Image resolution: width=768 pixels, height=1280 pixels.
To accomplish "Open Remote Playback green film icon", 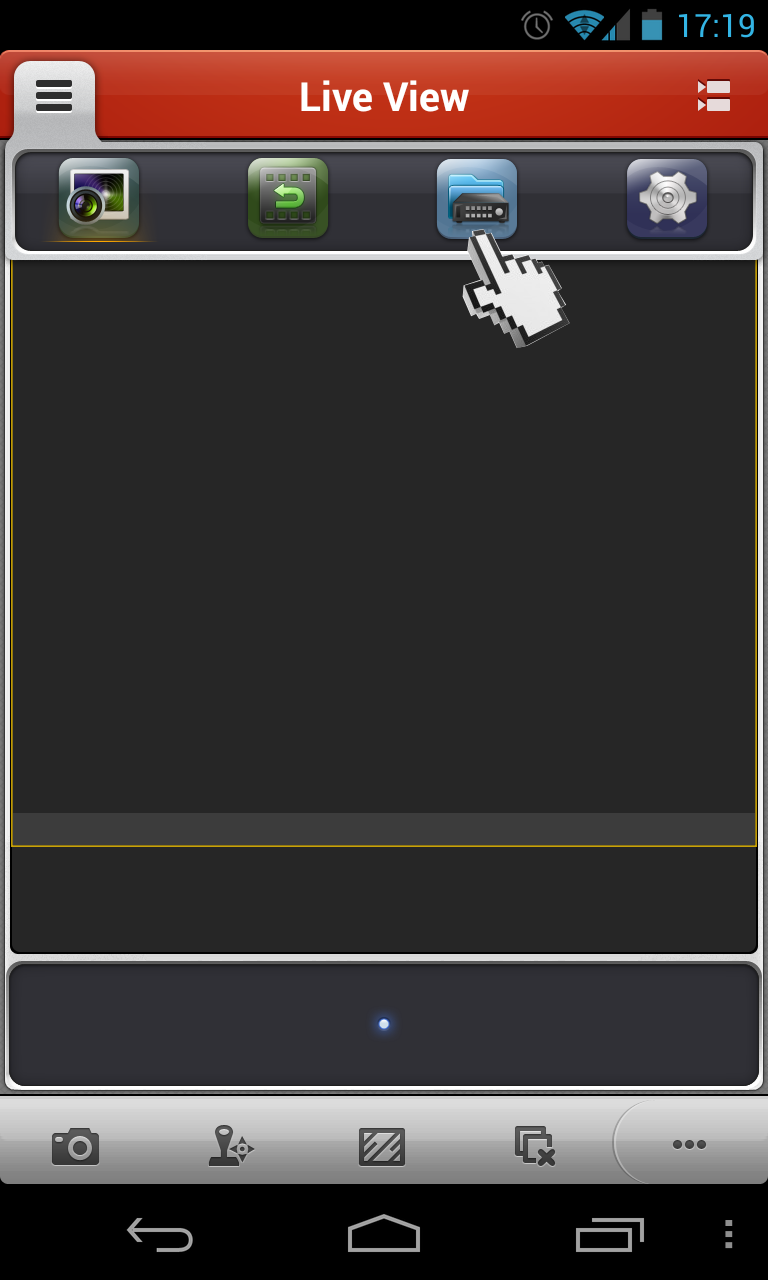I will [288, 198].
